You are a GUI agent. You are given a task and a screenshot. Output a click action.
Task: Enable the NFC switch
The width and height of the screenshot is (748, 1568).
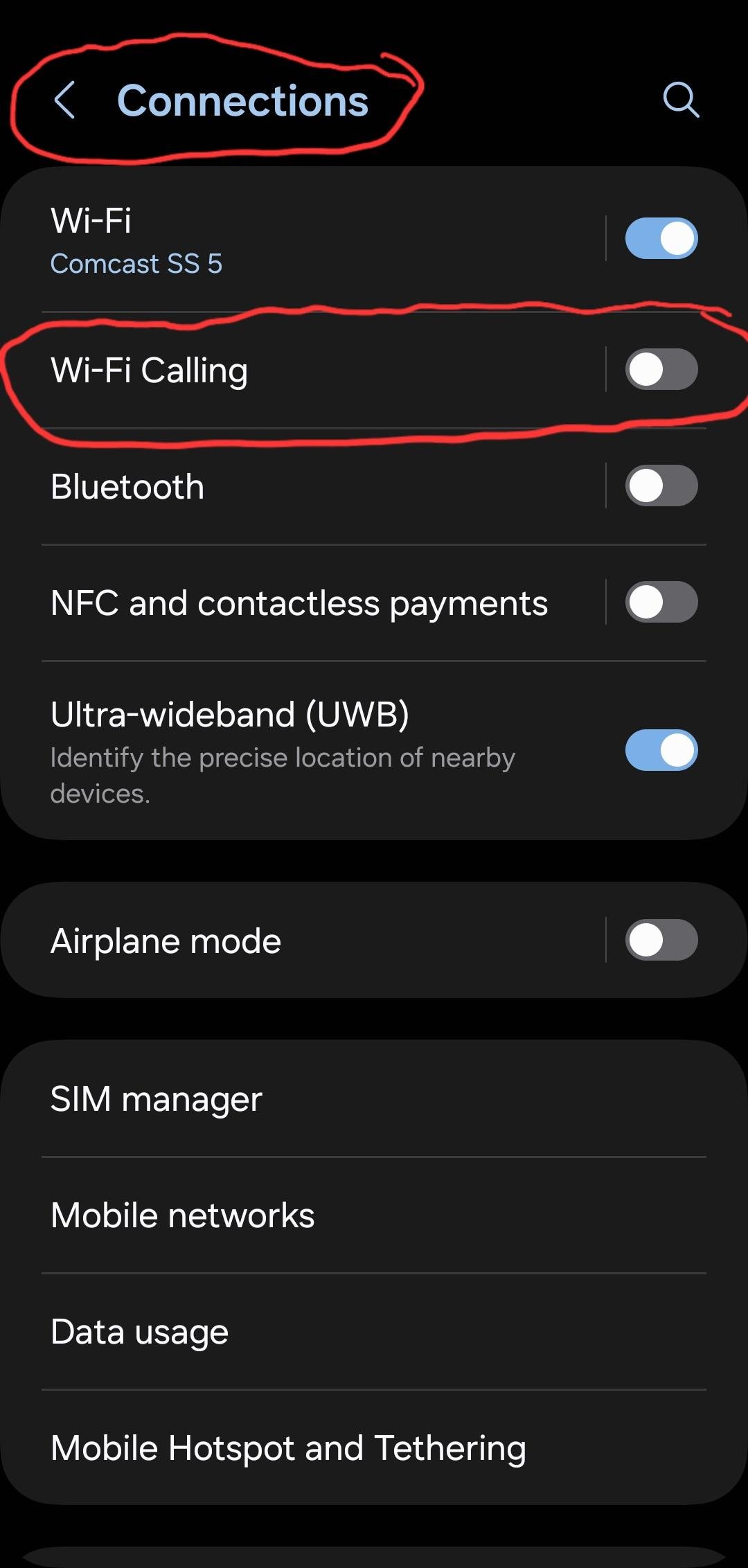pyautogui.click(x=661, y=603)
